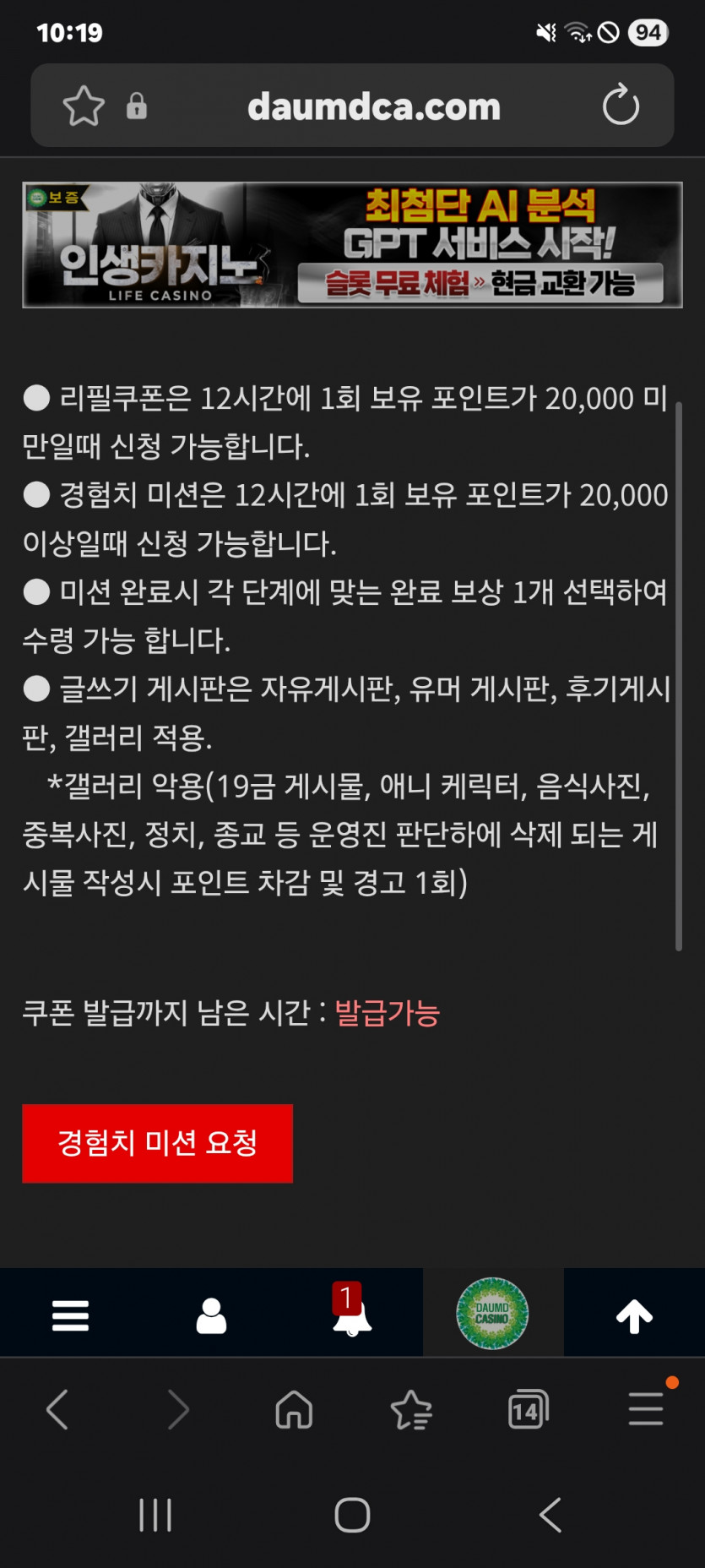Tap the 발급가능 coupon link
This screenshot has height=1568, width=705.
(x=387, y=1013)
